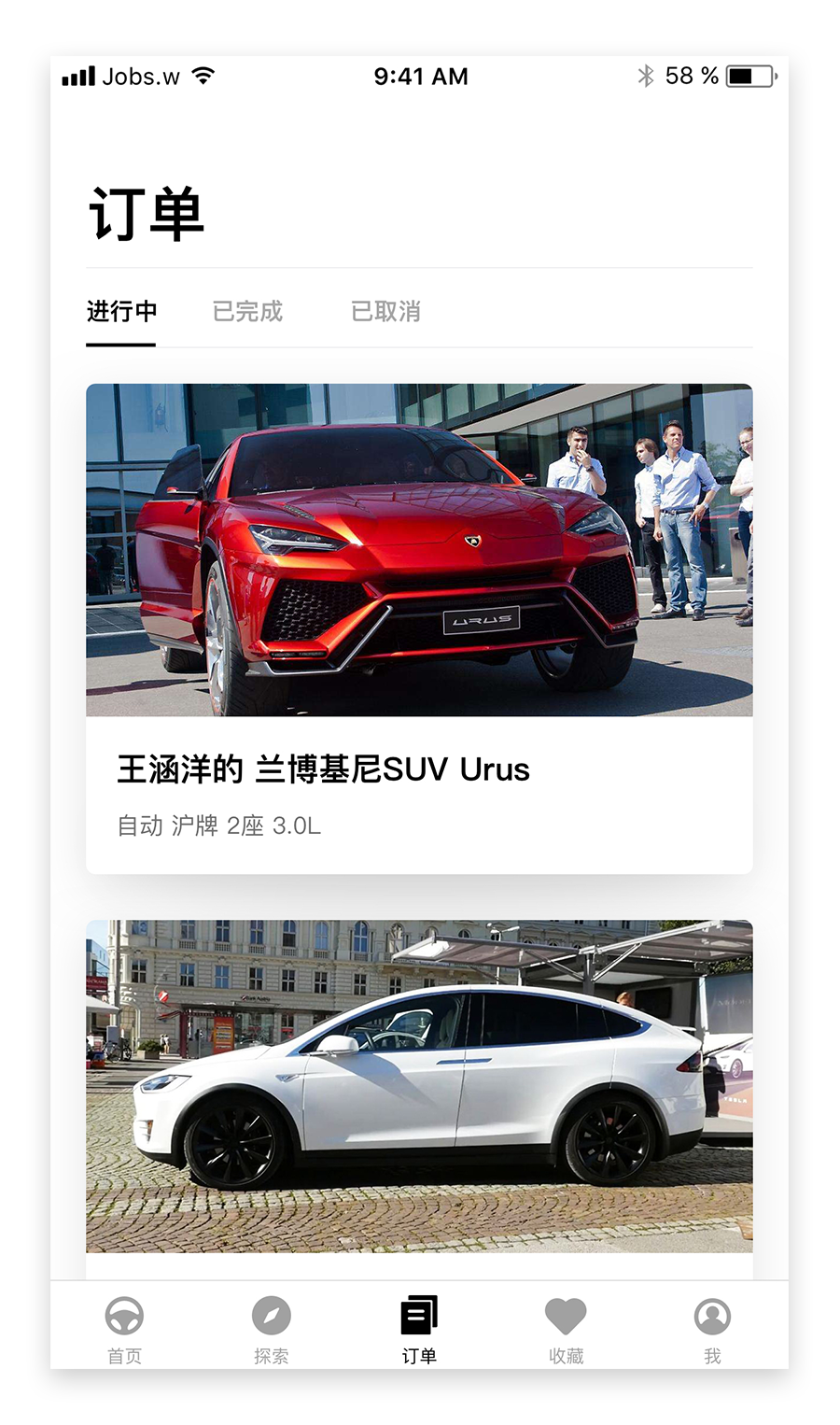Open the 收藏 favorites tab

pos(566,1328)
